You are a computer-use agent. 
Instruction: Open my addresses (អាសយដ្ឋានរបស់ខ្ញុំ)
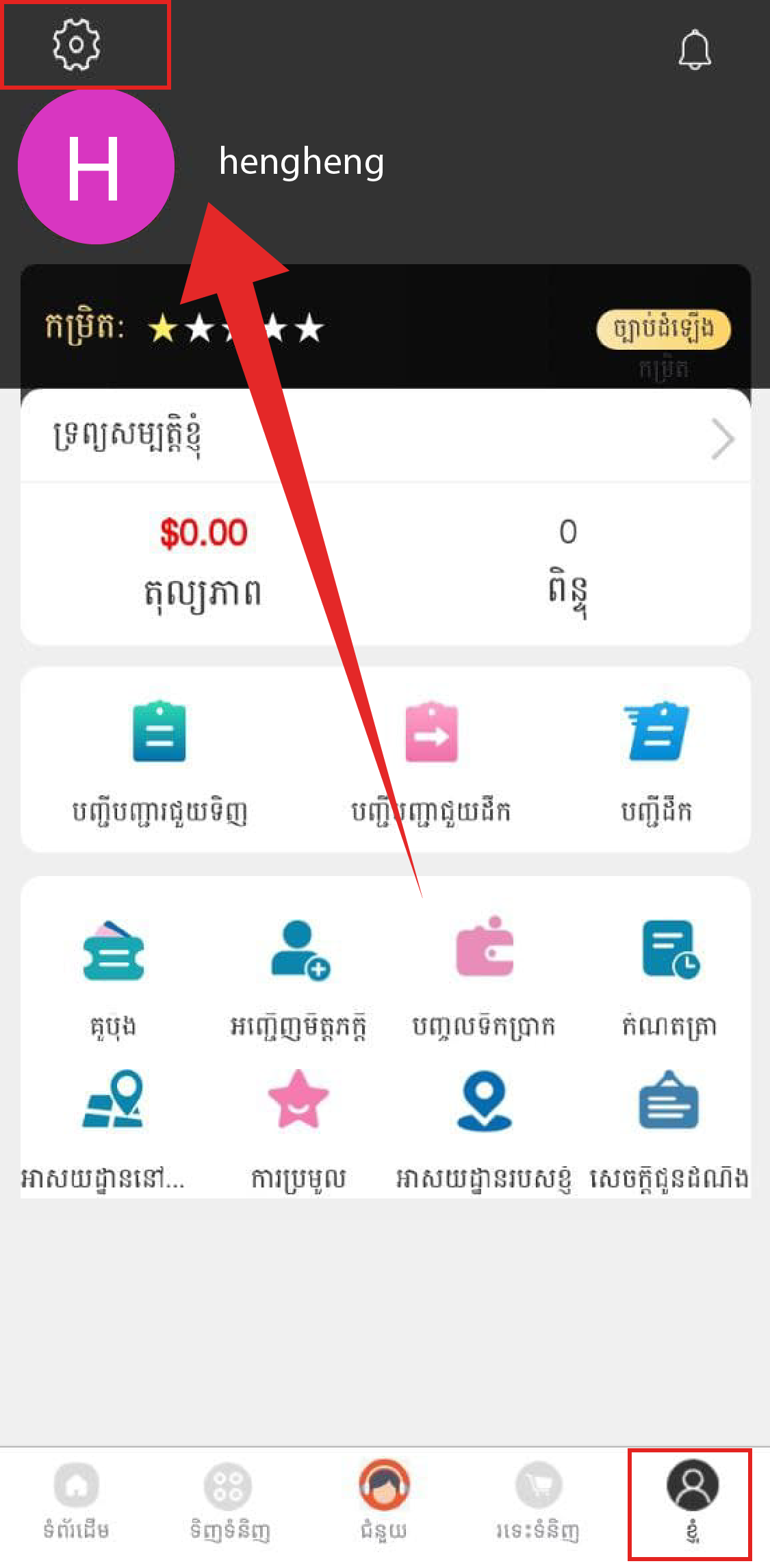[484, 1126]
